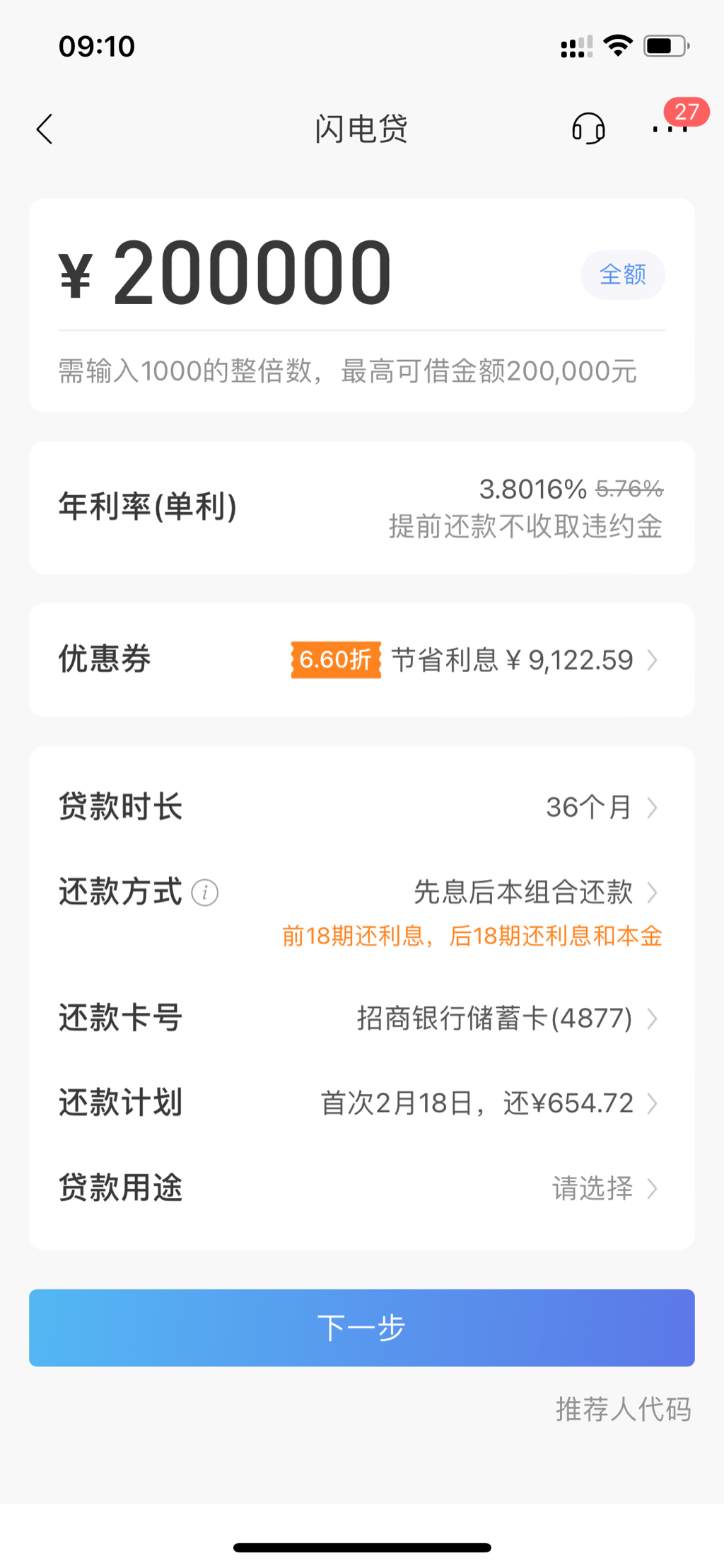
Task: Change 贷款时长 from 36个月
Action: pos(362,807)
